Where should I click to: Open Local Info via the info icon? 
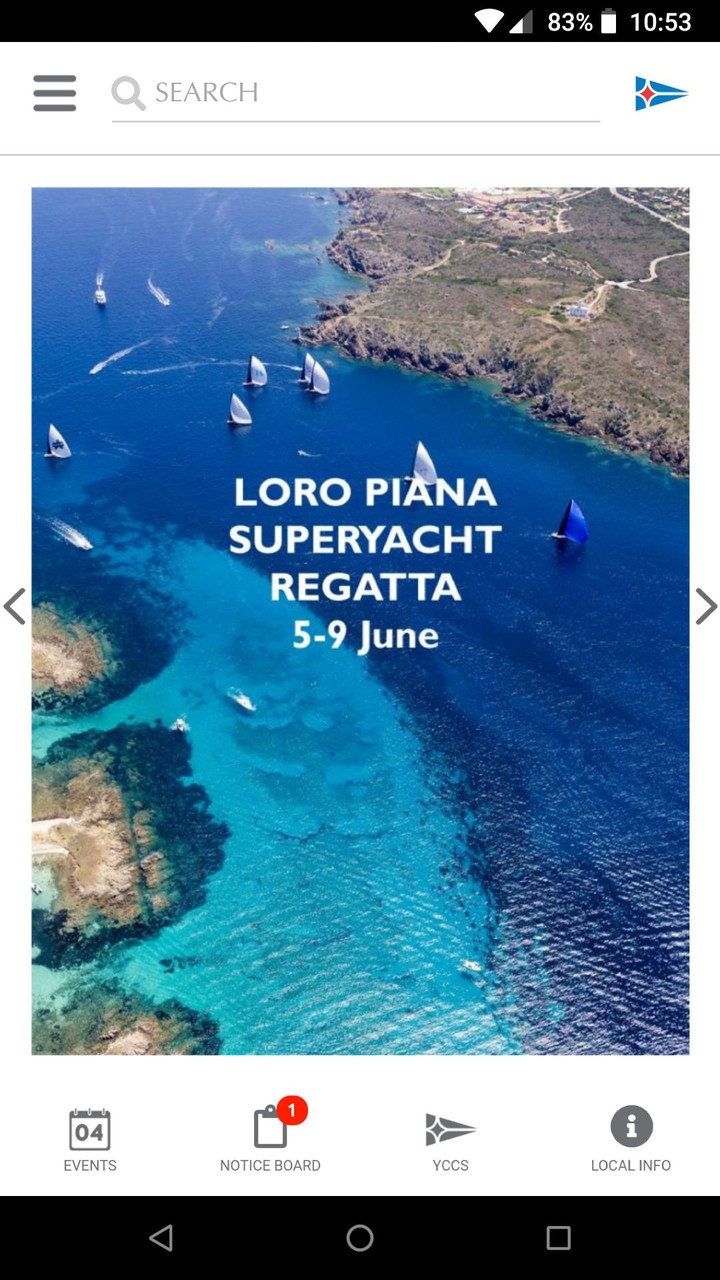[x=631, y=1125]
